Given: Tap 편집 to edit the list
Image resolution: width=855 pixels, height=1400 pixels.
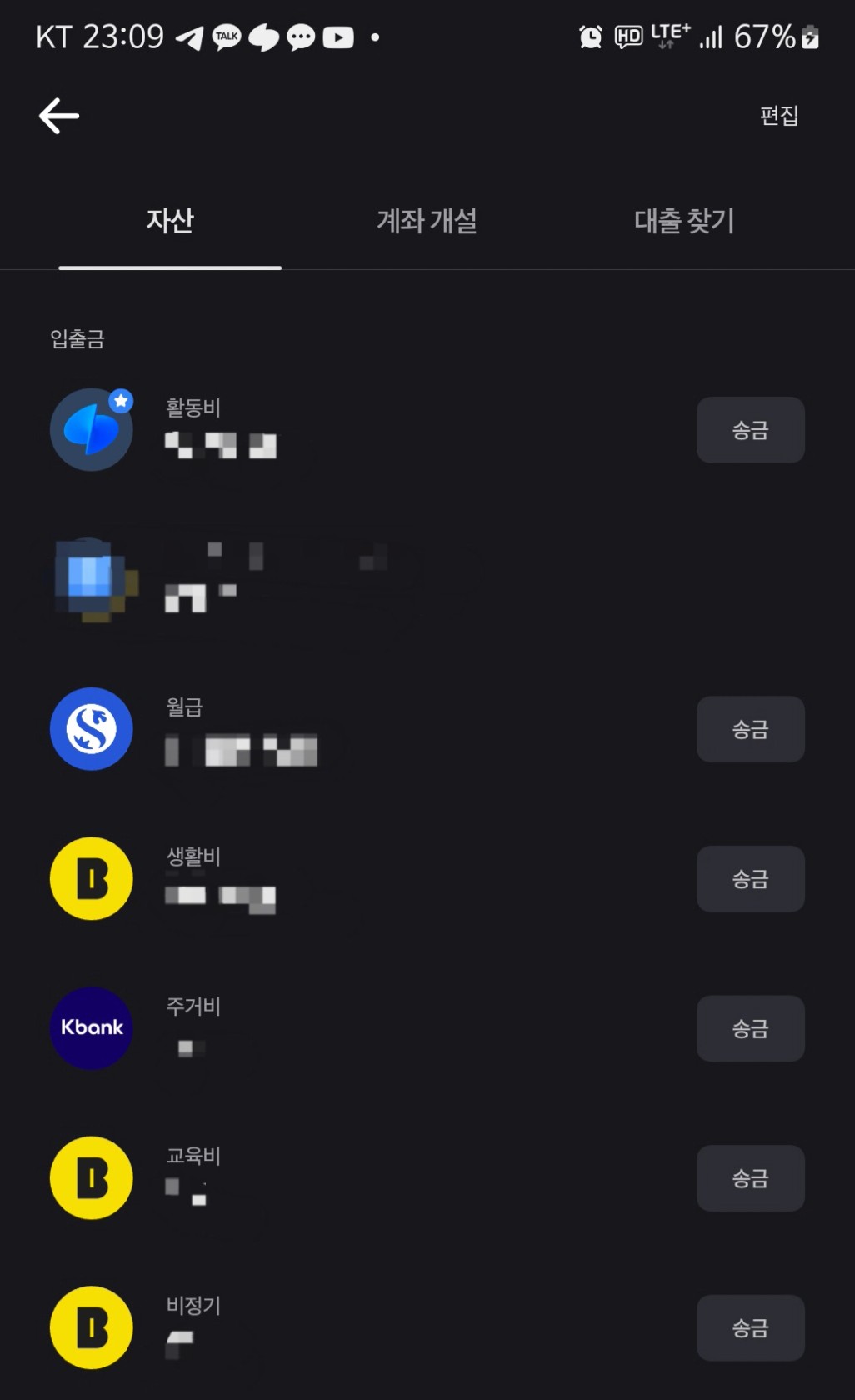Looking at the screenshot, I should 778,116.
